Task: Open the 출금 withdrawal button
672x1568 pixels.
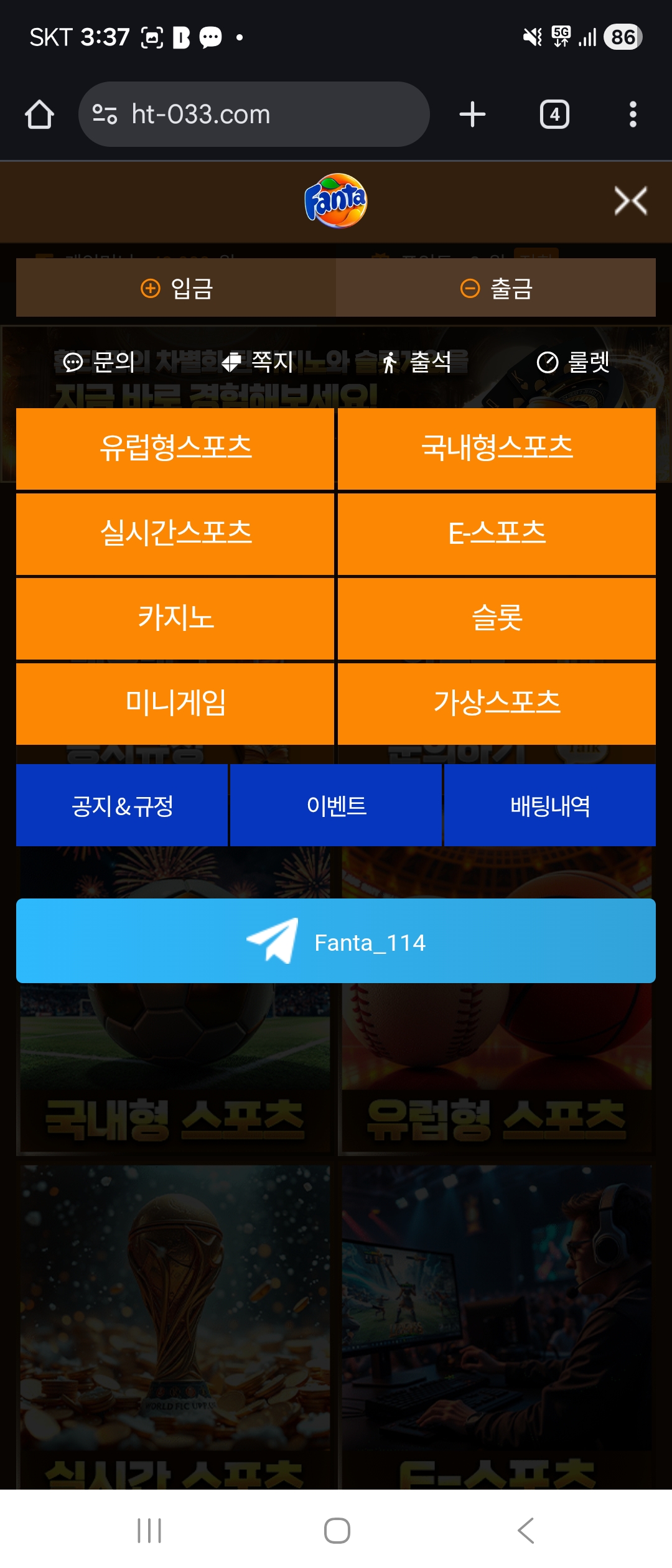Action: [496, 288]
